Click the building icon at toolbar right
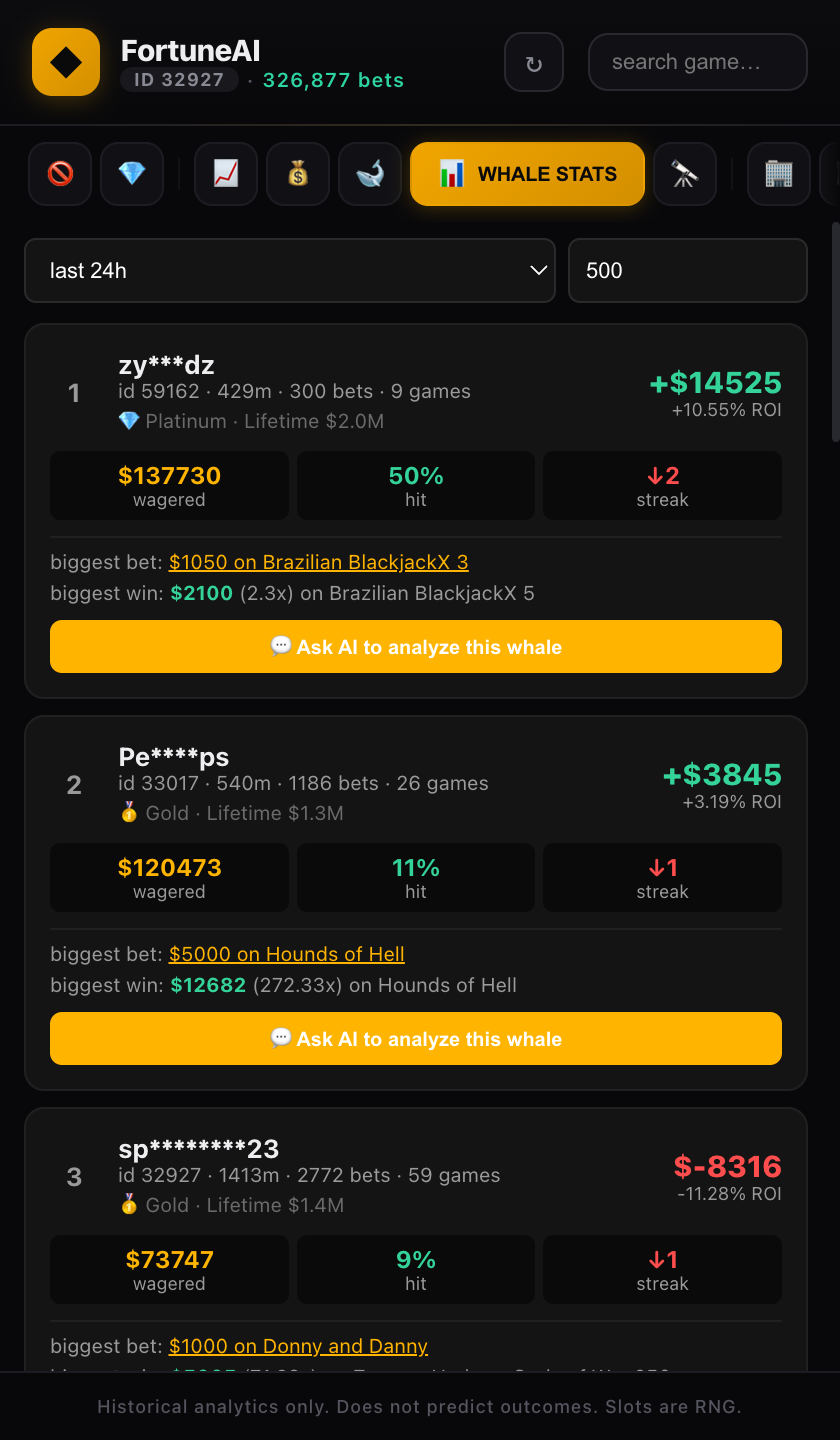The image size is (840, 1440). tap(778, 172)
